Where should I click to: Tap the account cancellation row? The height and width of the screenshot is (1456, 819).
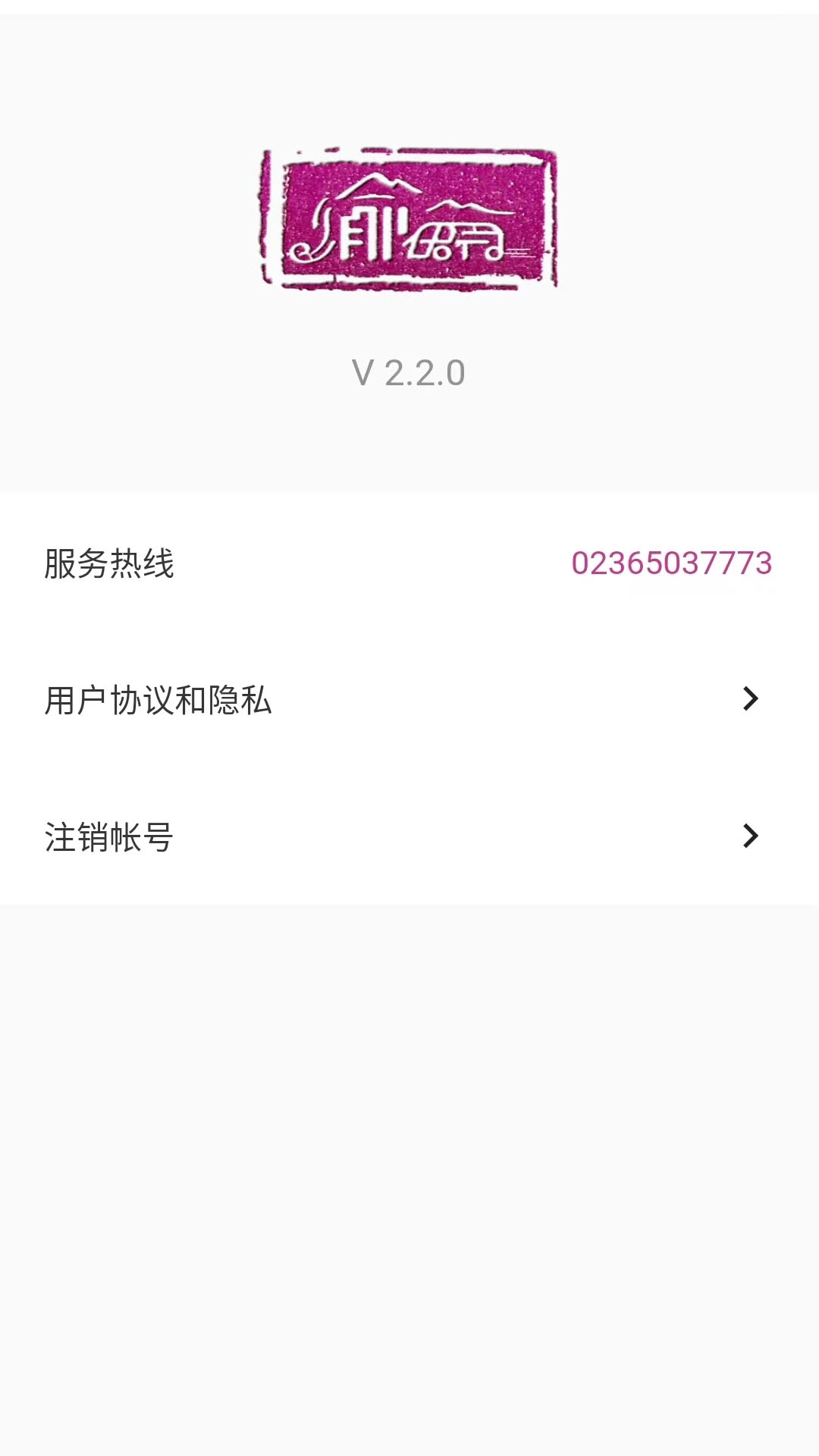[x=409, y=837]
